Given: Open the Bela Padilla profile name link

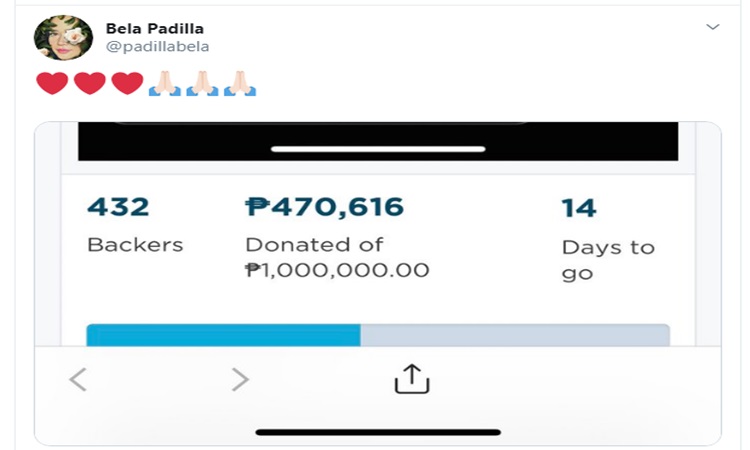Looking at the screenshot, I should (154, 28).
